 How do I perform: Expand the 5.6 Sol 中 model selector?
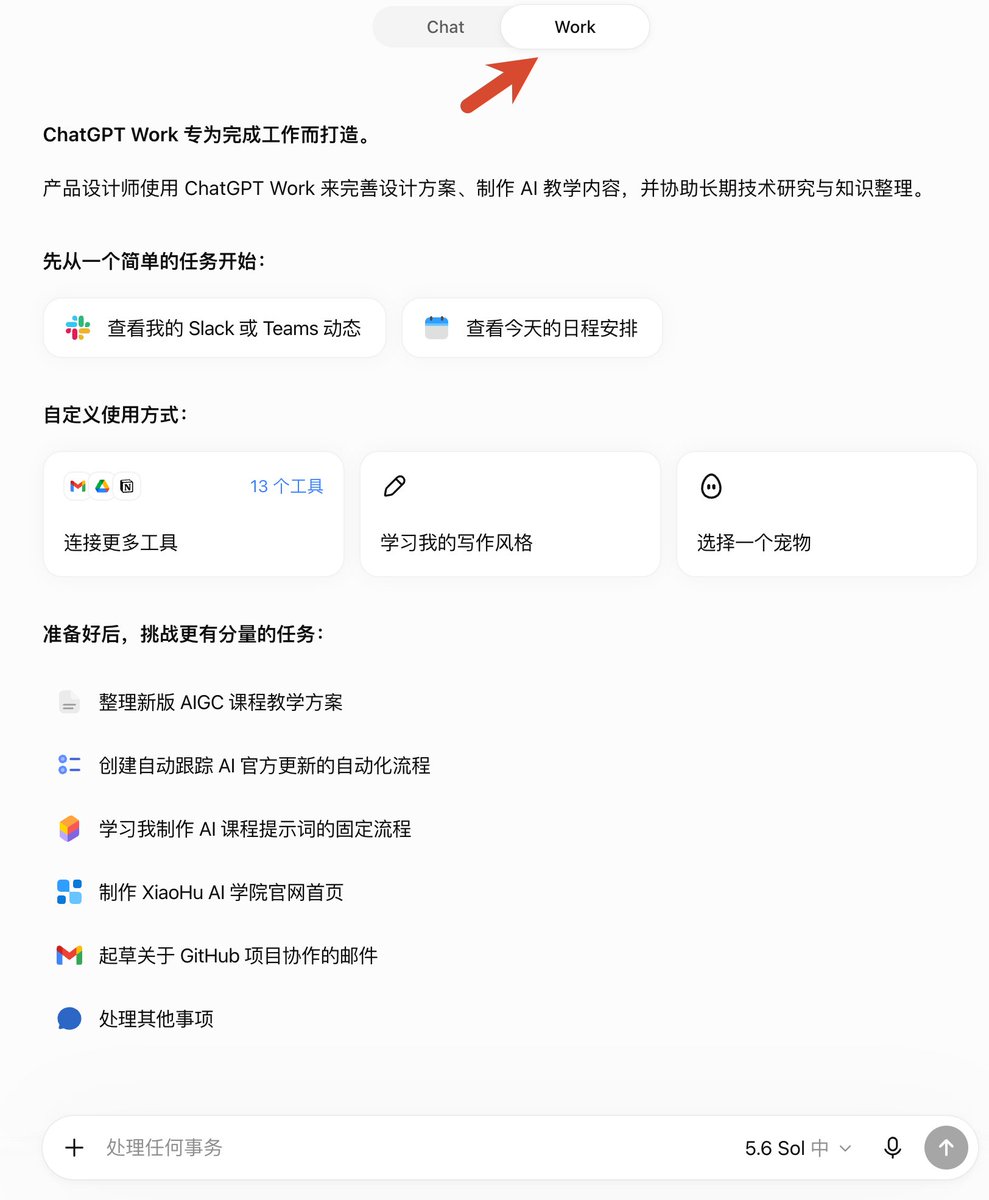coord(798,1148)
